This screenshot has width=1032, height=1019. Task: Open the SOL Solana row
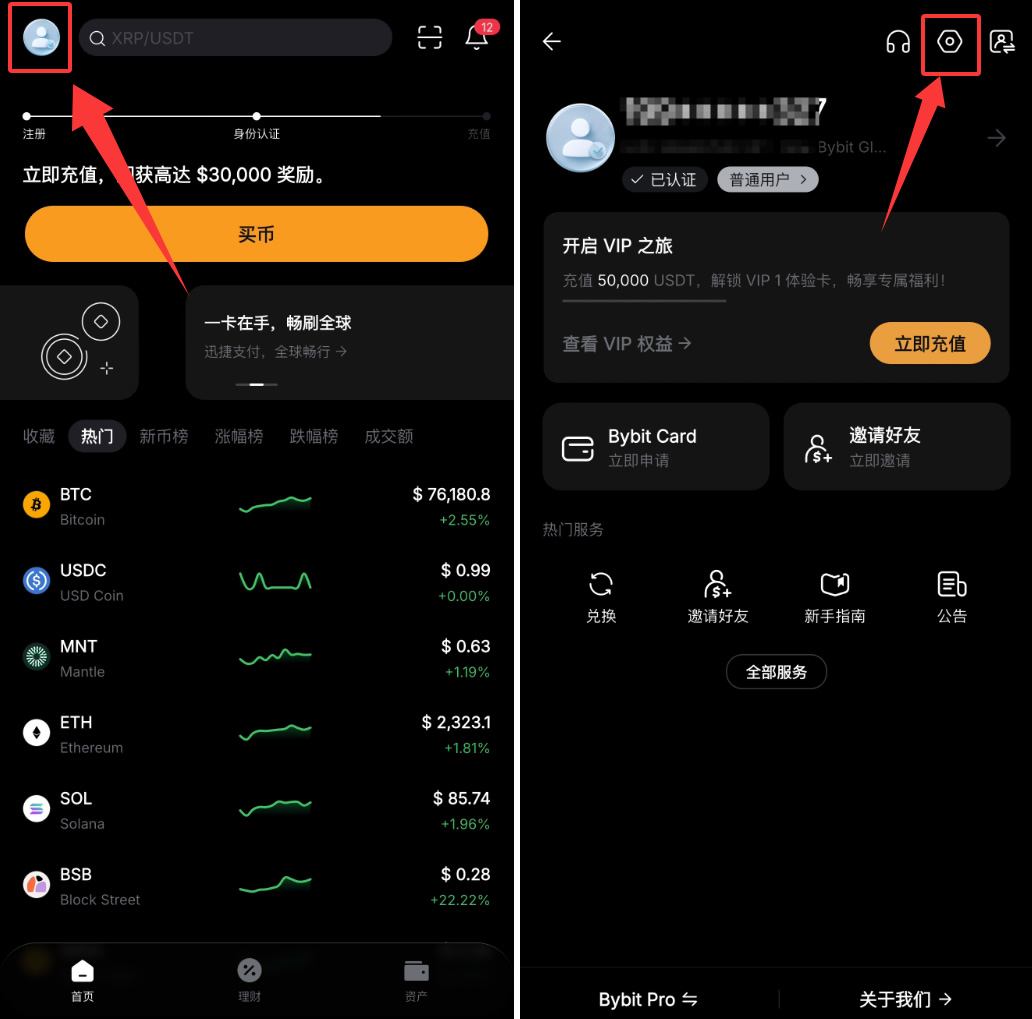pyautogui.click(x=256, y=810)
